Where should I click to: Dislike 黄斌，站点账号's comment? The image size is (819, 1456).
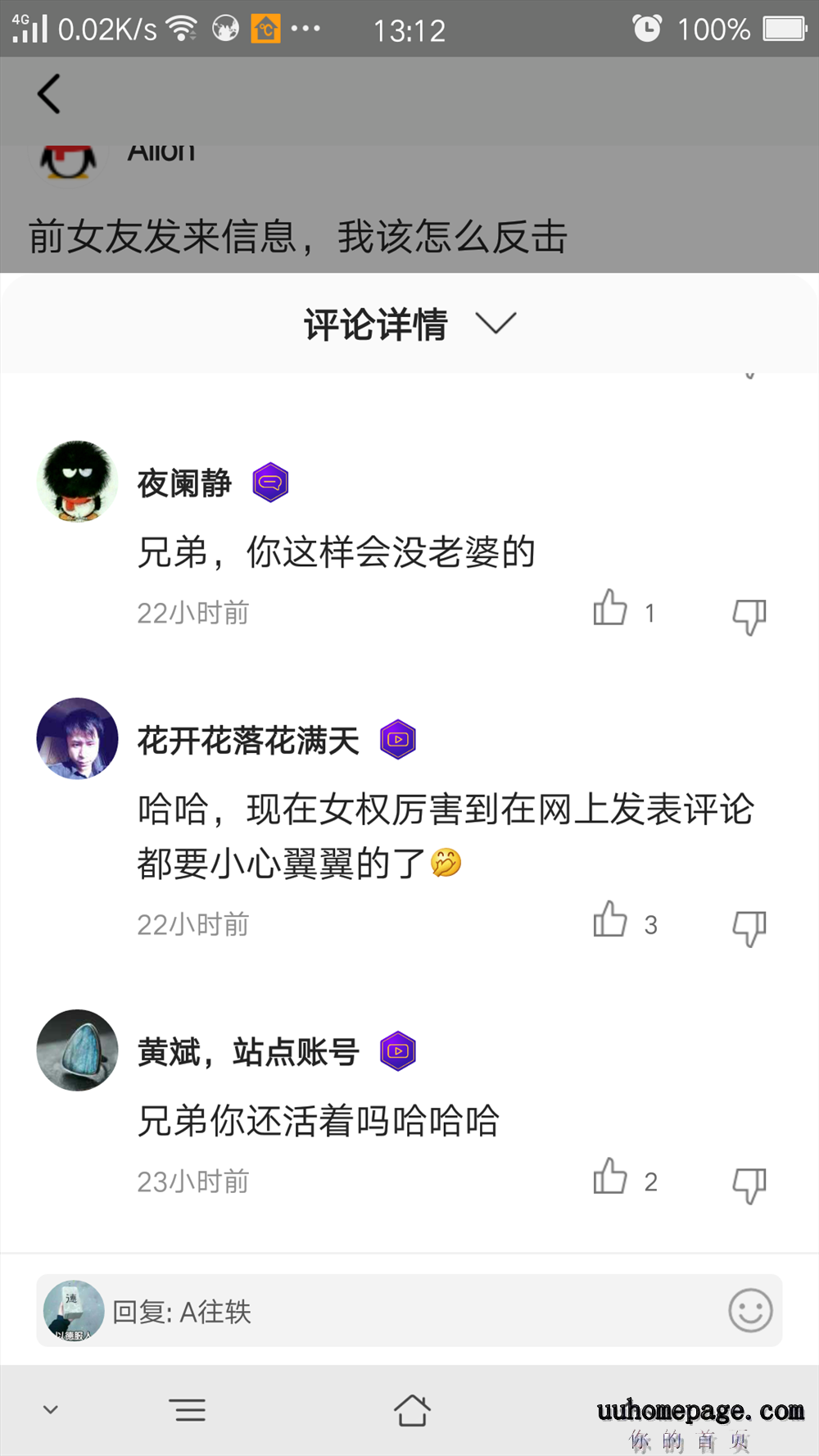tap(749, 1185)
